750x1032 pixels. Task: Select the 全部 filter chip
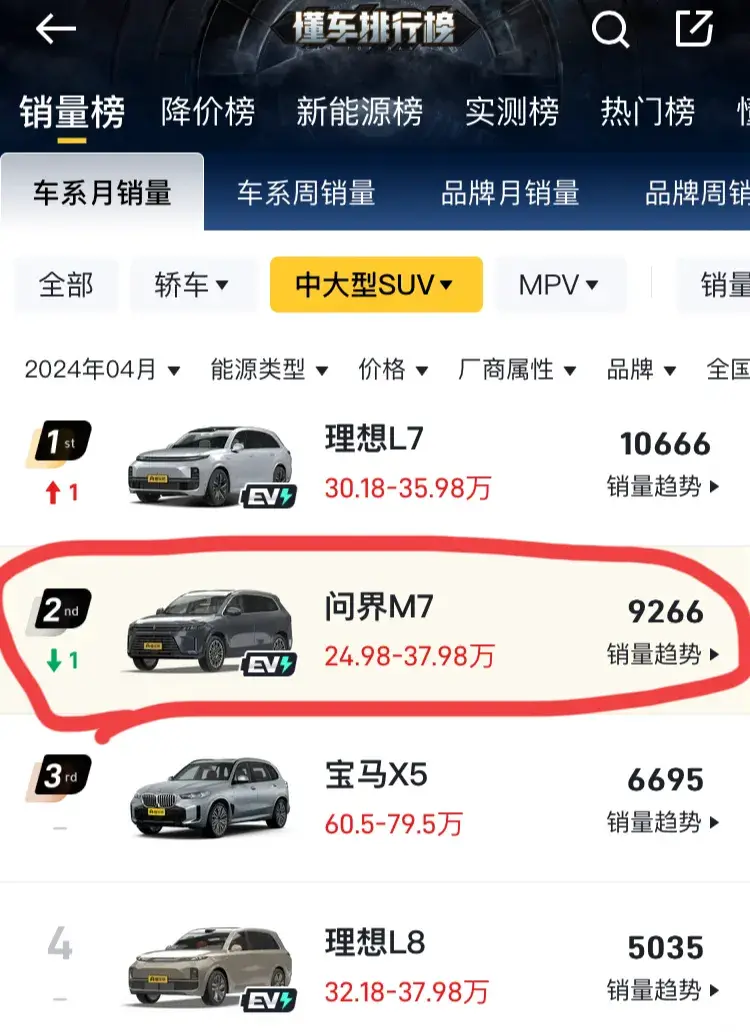(66, 285)
